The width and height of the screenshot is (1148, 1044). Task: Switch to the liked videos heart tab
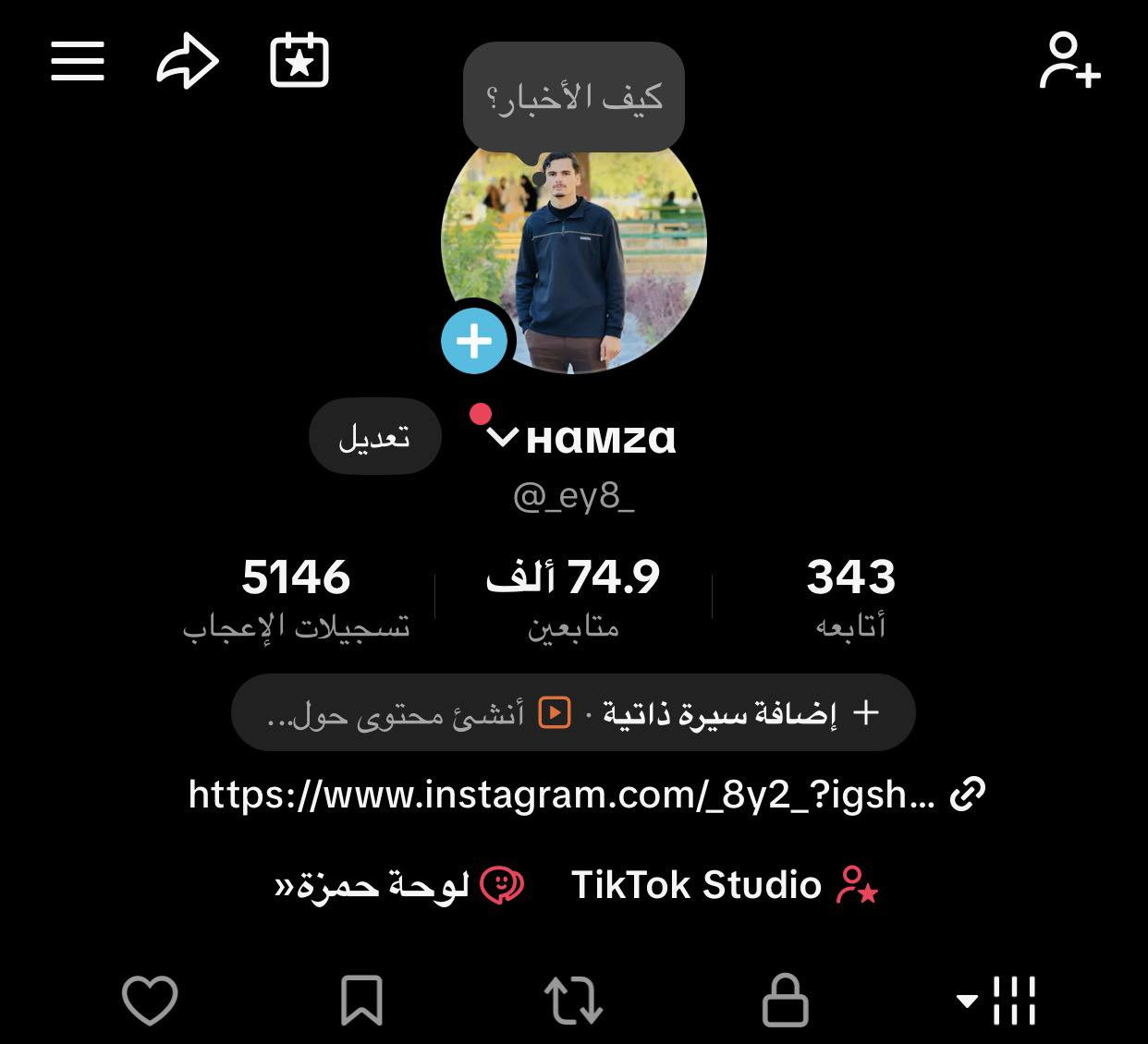click(x=150, y=1000)
